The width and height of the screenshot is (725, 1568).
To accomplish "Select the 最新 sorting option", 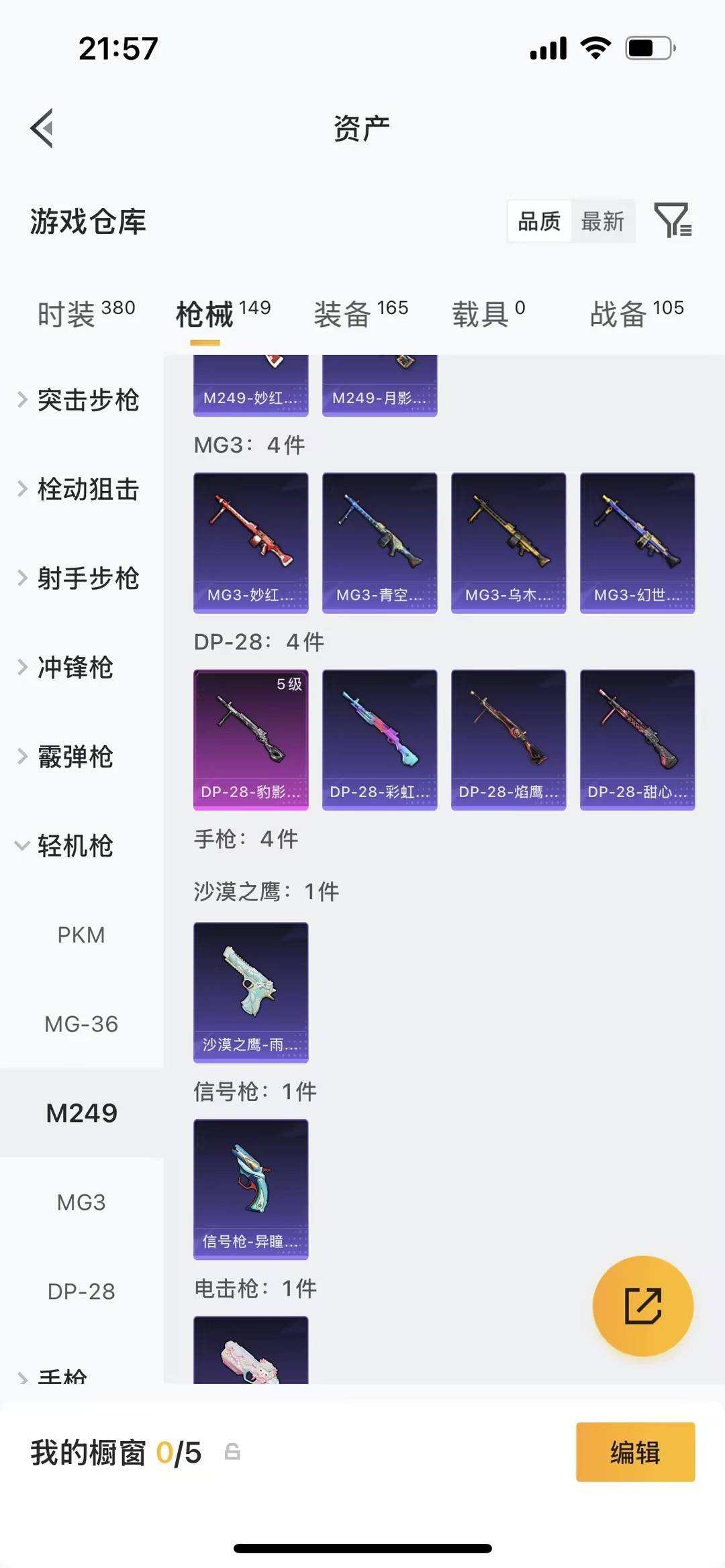I will pyautogui.click(x=602, y=221).
